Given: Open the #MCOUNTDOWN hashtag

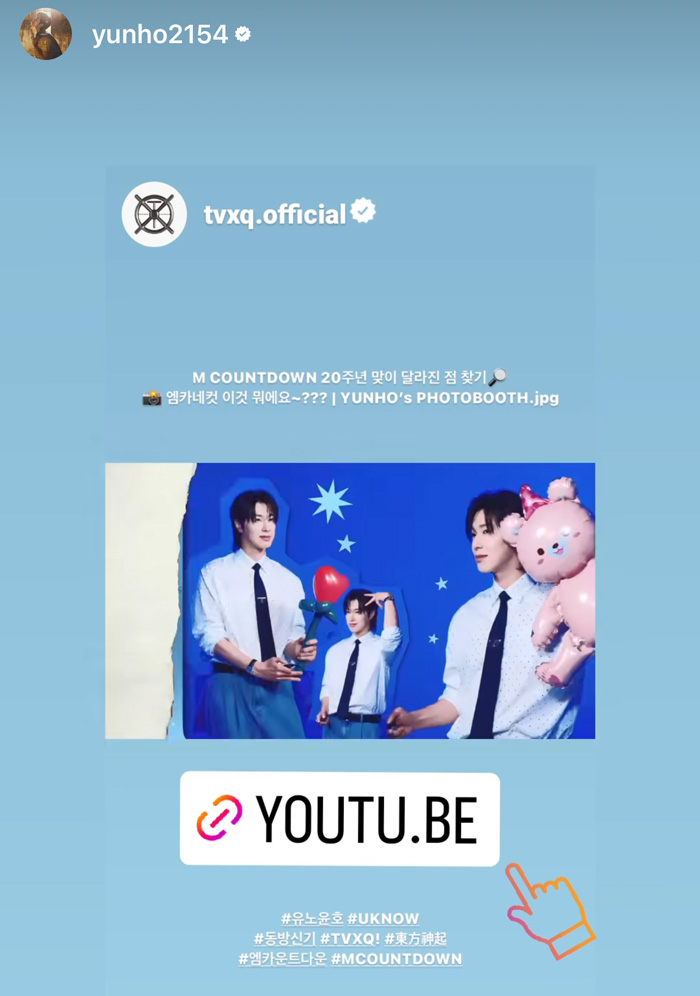Looking at the screenshot, I should (x=396, y=958).
